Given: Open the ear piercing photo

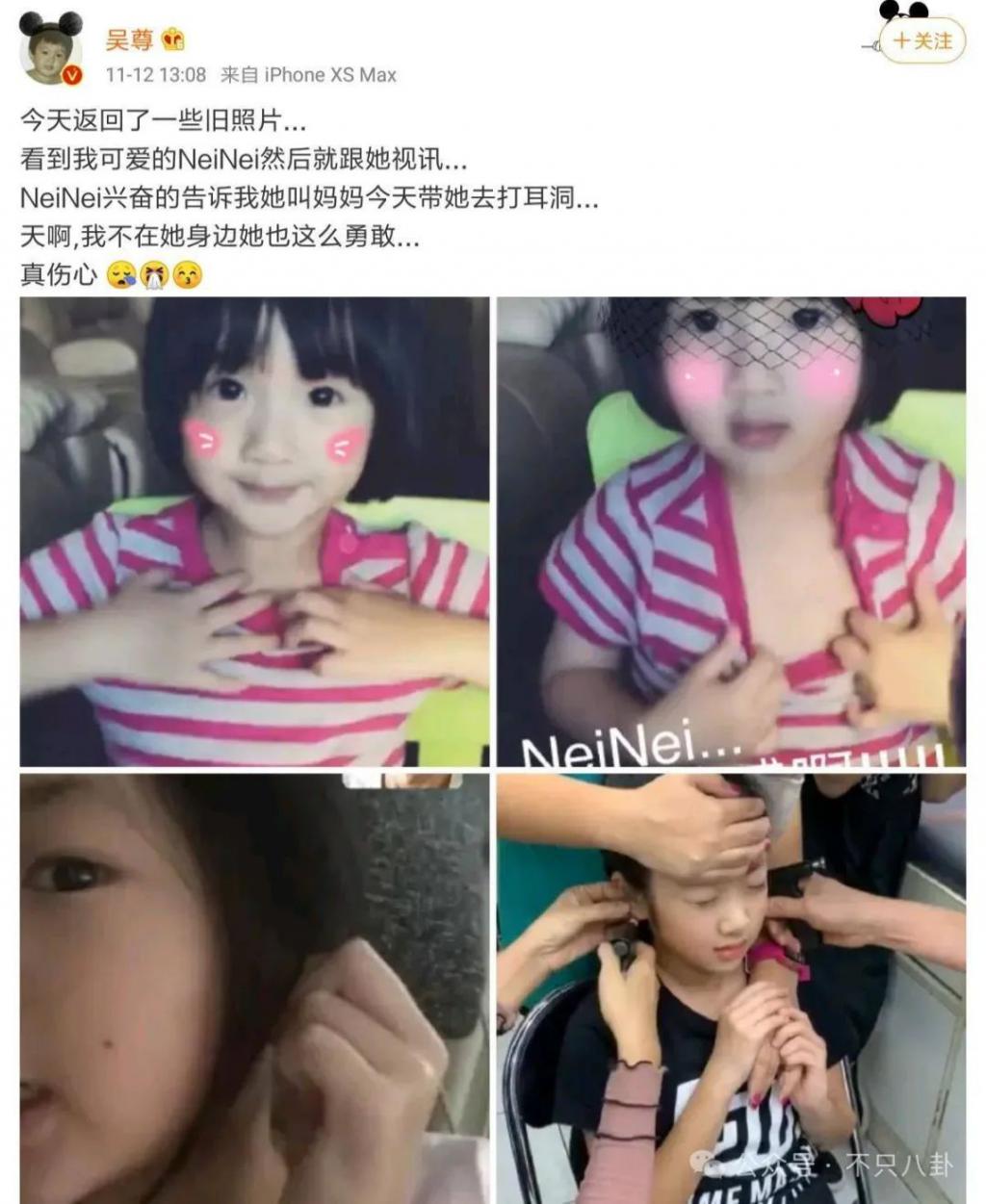Looking at the screenshot, I should pyautogui.click(x=731, y=986).
